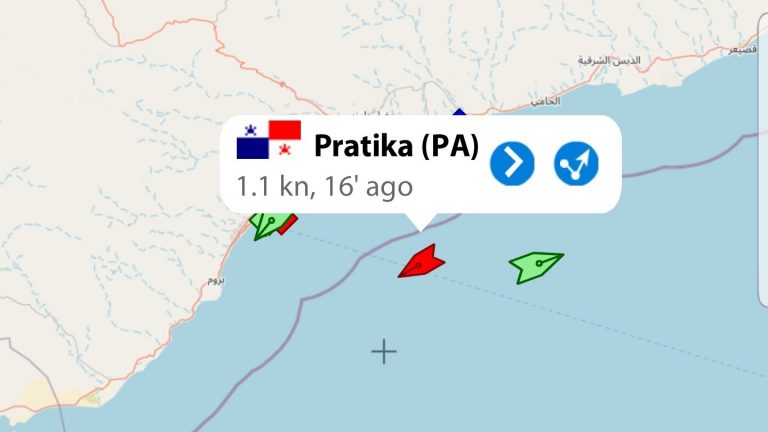Image resolution: width=768 pixels, height=432 pixels.
Task: Select the red Pratika ship marker
Action: point(421,263)
